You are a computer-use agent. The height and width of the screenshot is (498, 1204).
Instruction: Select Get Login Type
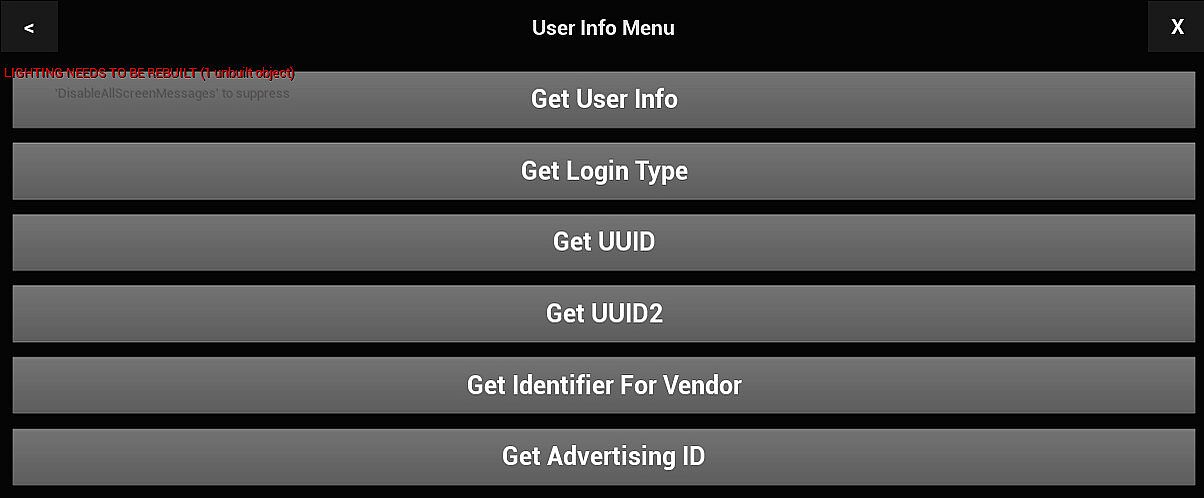click(x=603, y=171)
